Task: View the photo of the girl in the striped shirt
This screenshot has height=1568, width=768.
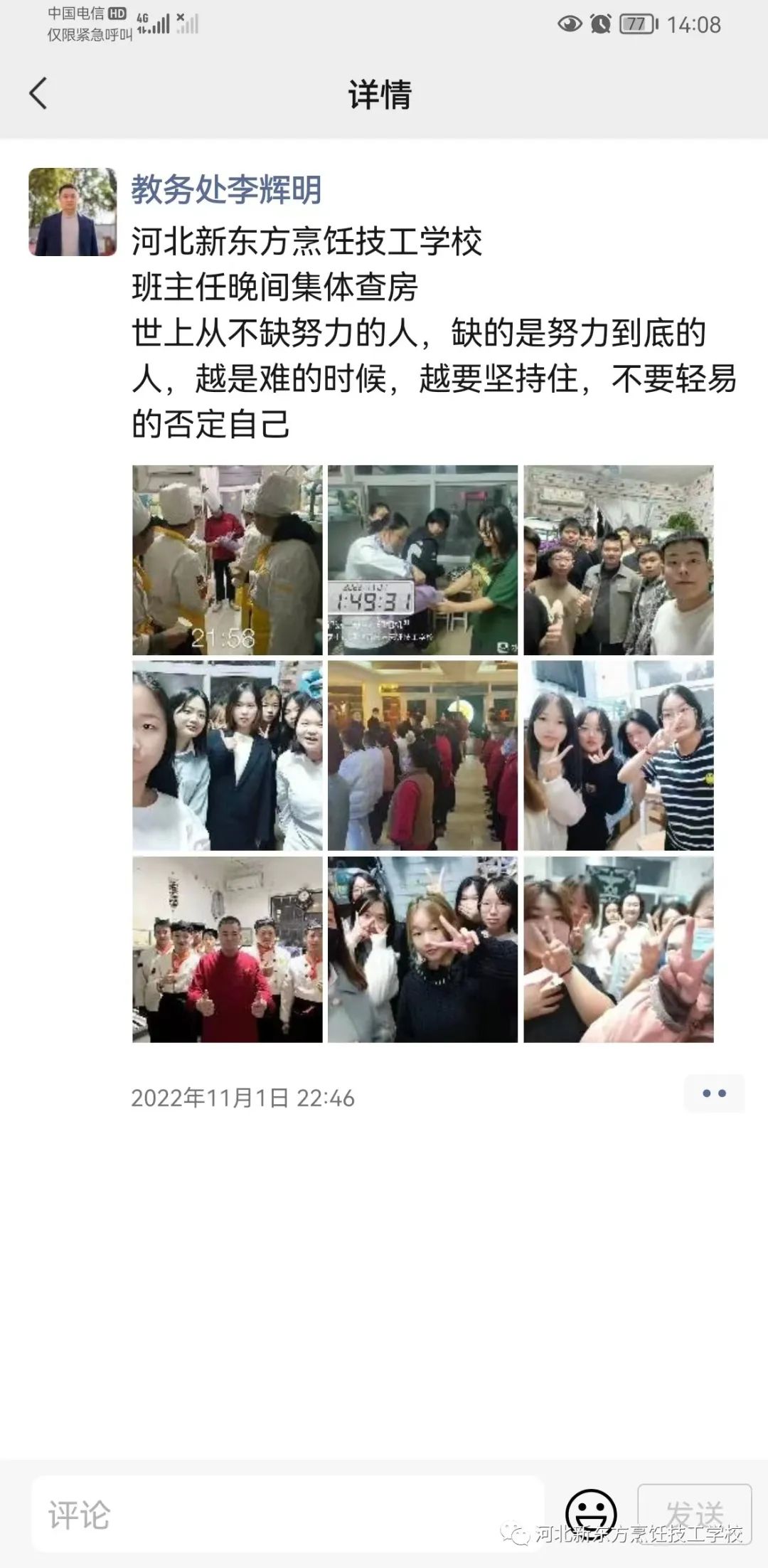Action: [618, 756]
